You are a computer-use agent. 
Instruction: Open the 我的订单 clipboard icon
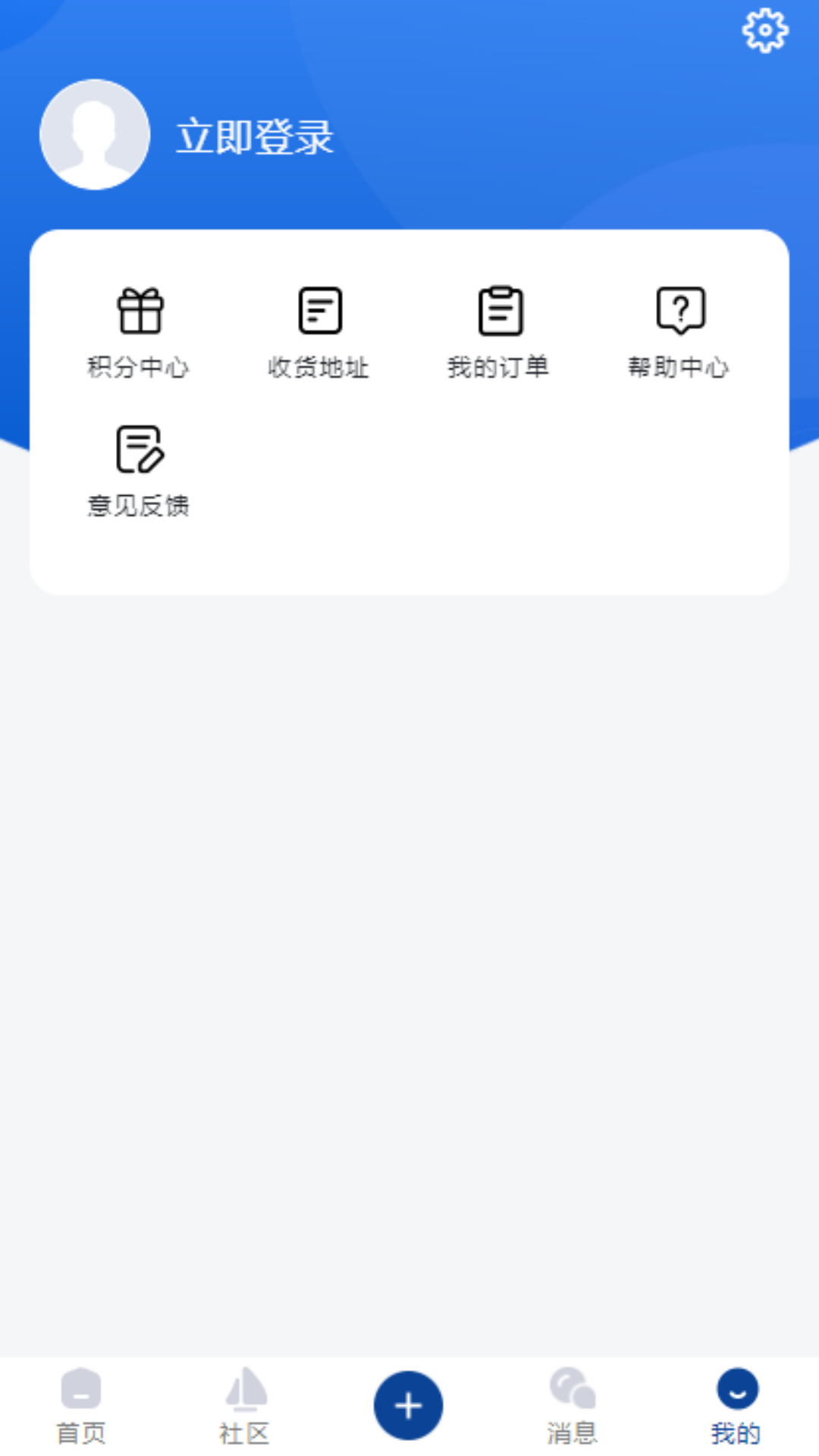click(x=499, y=309)
